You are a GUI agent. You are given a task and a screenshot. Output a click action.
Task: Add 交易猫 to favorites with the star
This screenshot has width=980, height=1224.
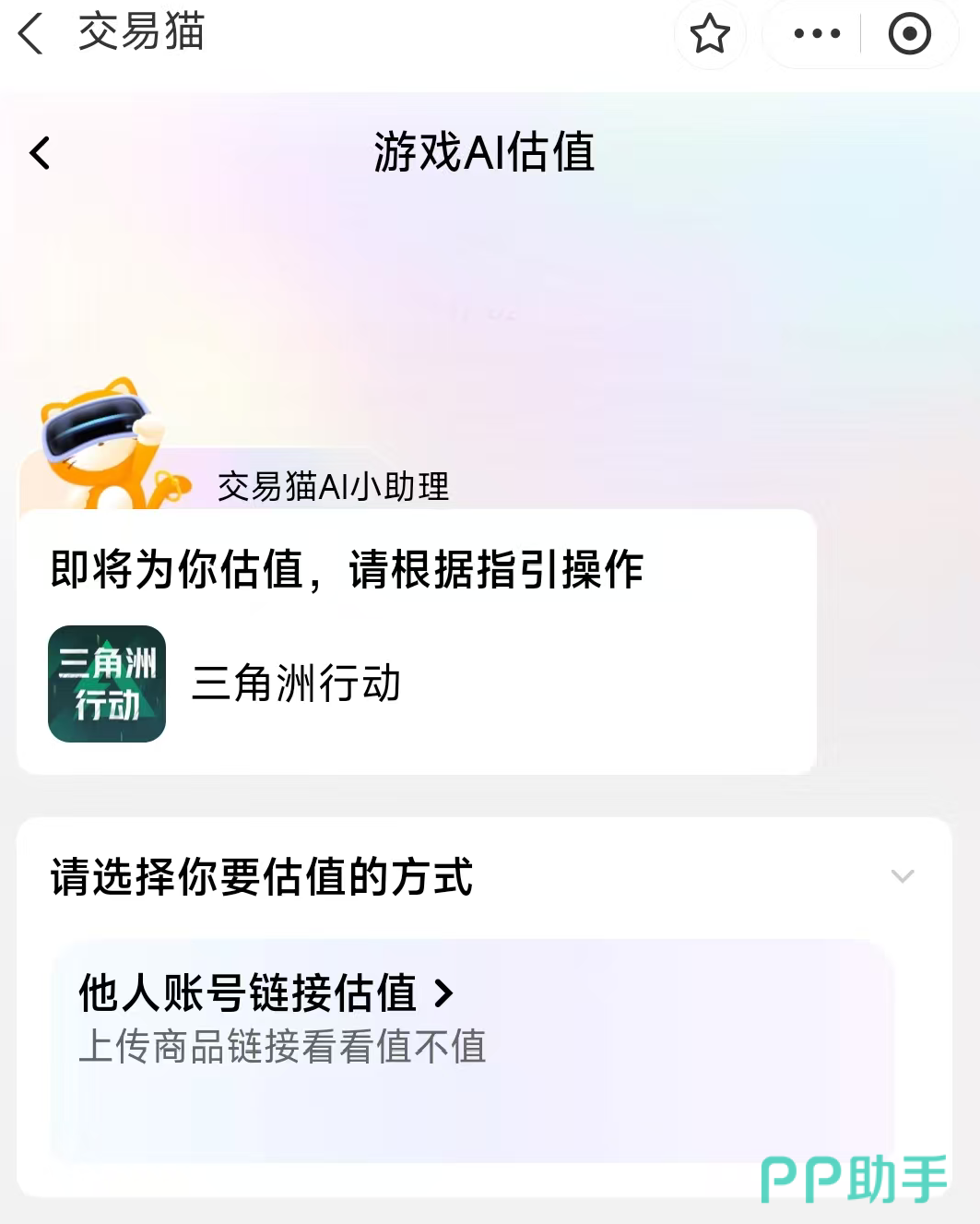click(x=710, y=34)
